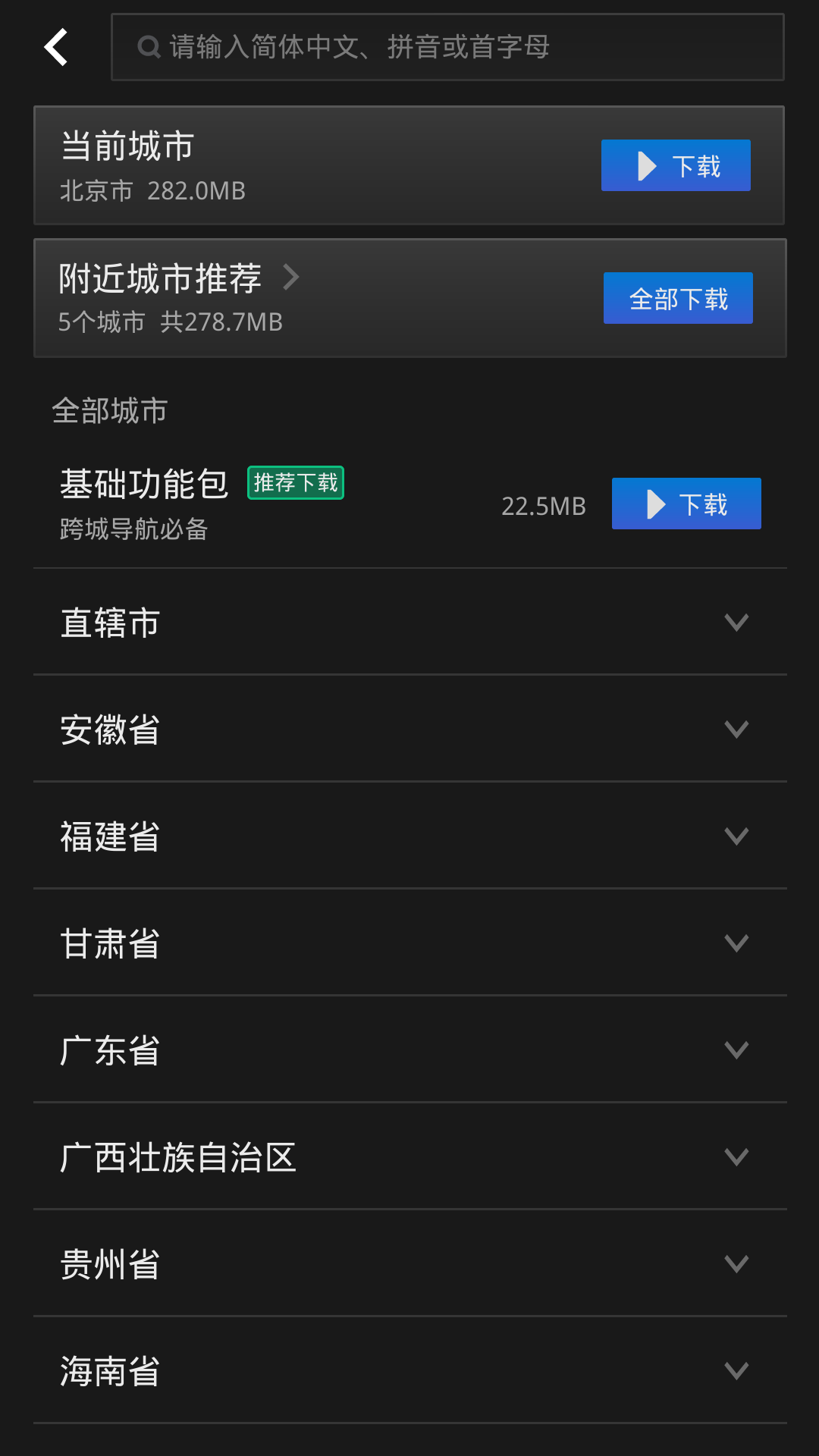Tap 全部下载 for nearby cities
Image resolution: width=819 pixels, height=1456 pixels.
(678, 298)
